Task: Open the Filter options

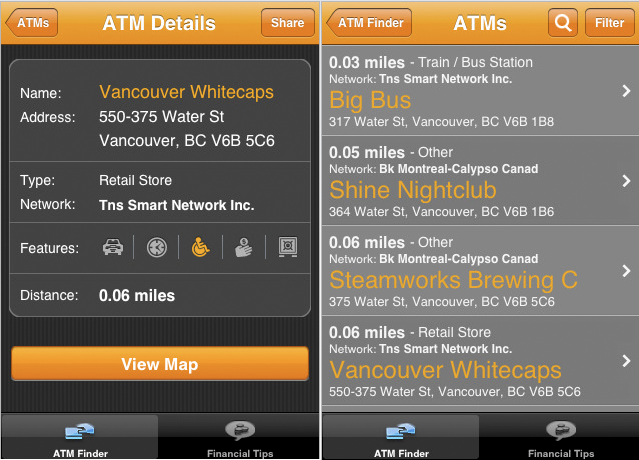Action: (609, 22)
